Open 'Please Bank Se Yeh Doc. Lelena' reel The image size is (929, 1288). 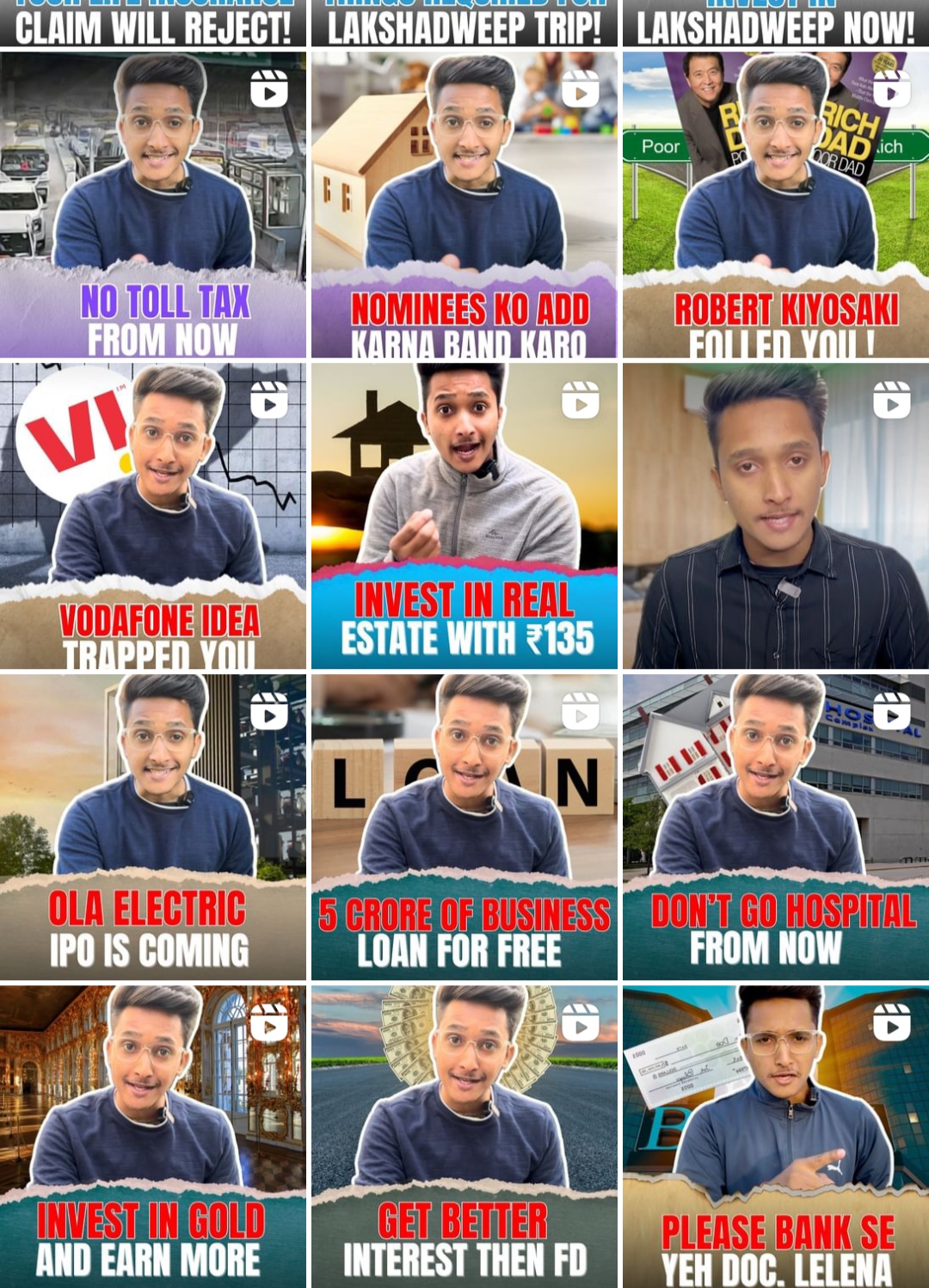point(775,1137)
